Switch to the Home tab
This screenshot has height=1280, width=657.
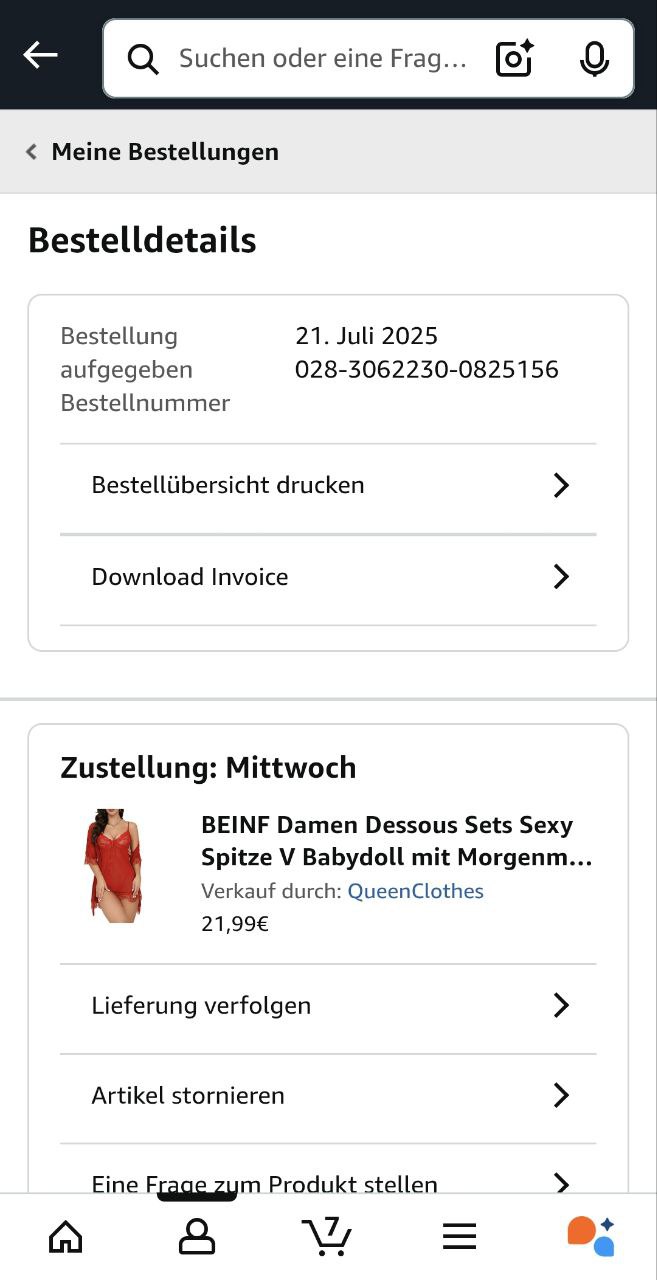pyautogui.click(x=66, y=1238)
